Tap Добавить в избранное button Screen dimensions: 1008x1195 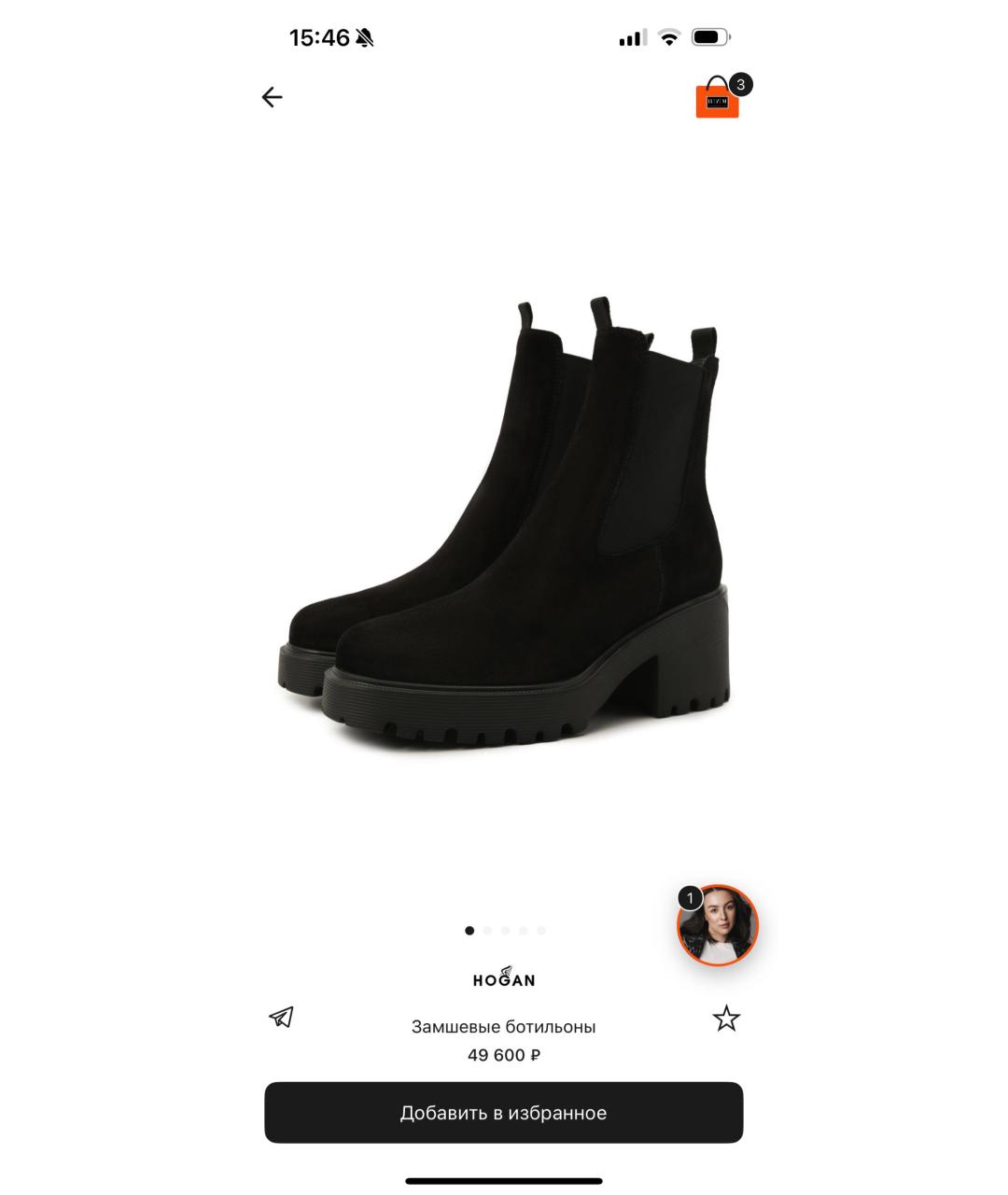(x=503, y=1113)
